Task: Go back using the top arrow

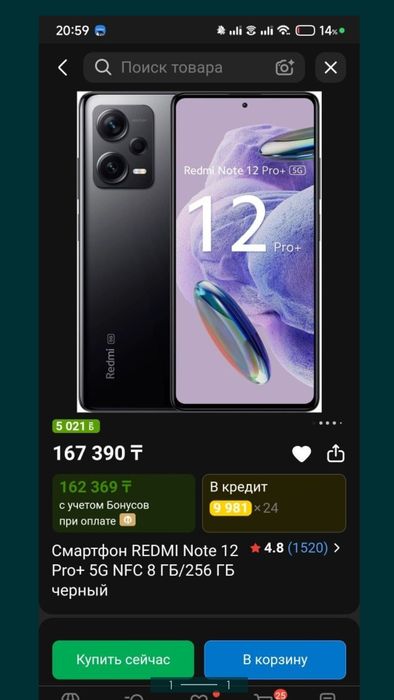Action: [63, 68]
